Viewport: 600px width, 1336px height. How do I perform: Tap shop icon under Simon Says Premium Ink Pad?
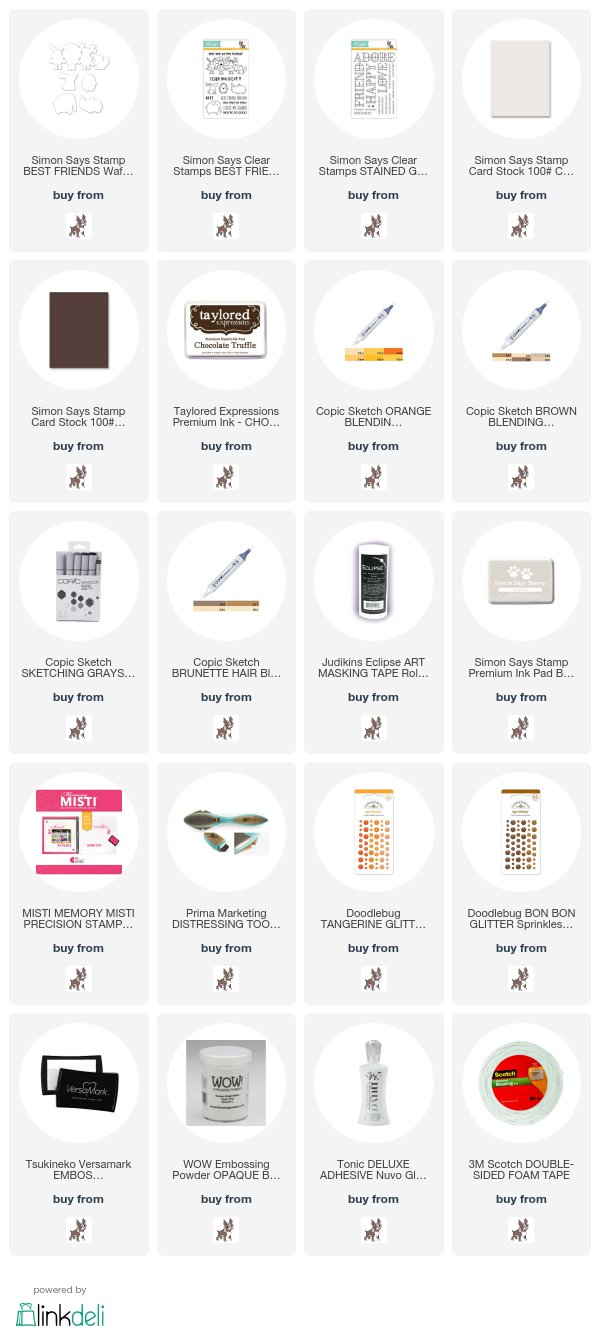pyautogui.click(x=521, y=725)
